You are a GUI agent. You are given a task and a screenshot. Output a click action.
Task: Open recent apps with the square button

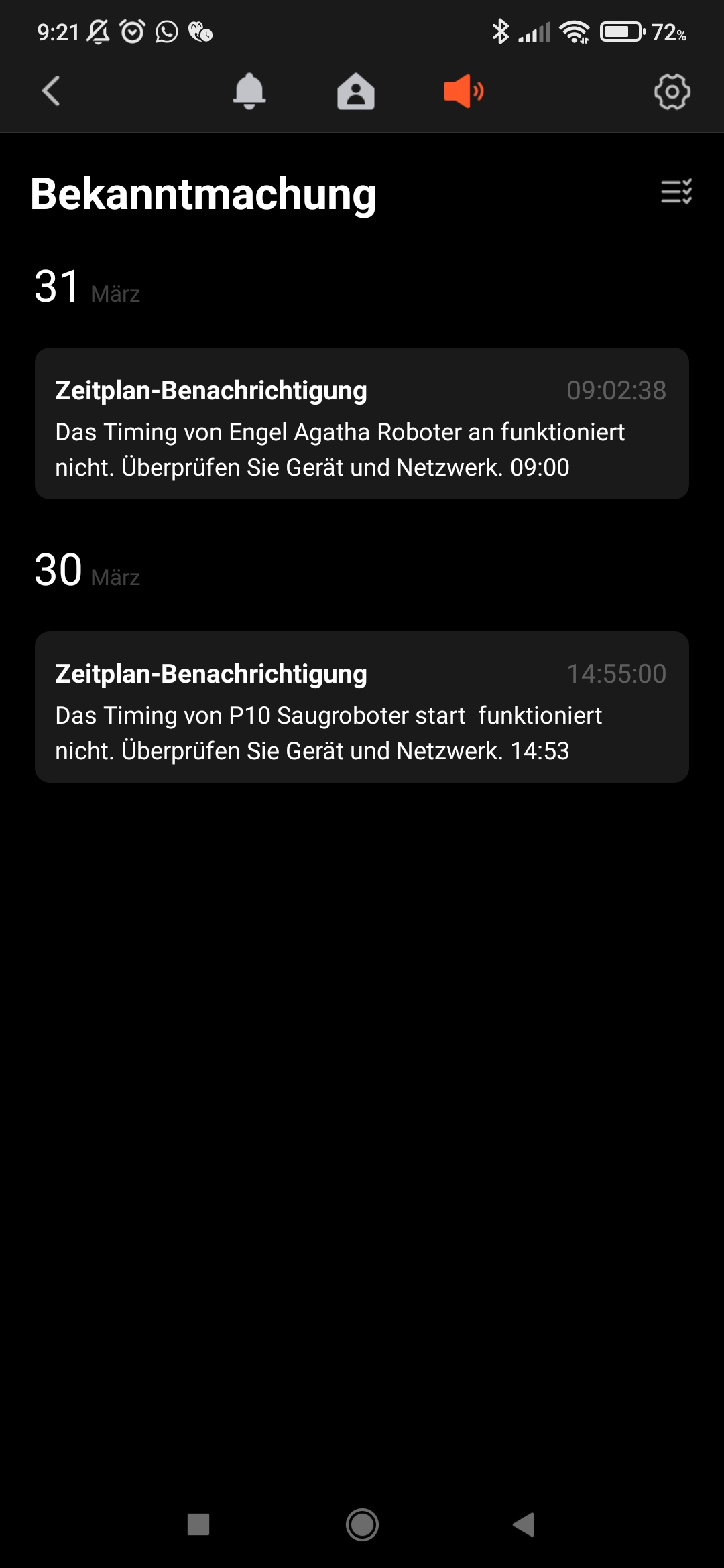click(198, 1524)
